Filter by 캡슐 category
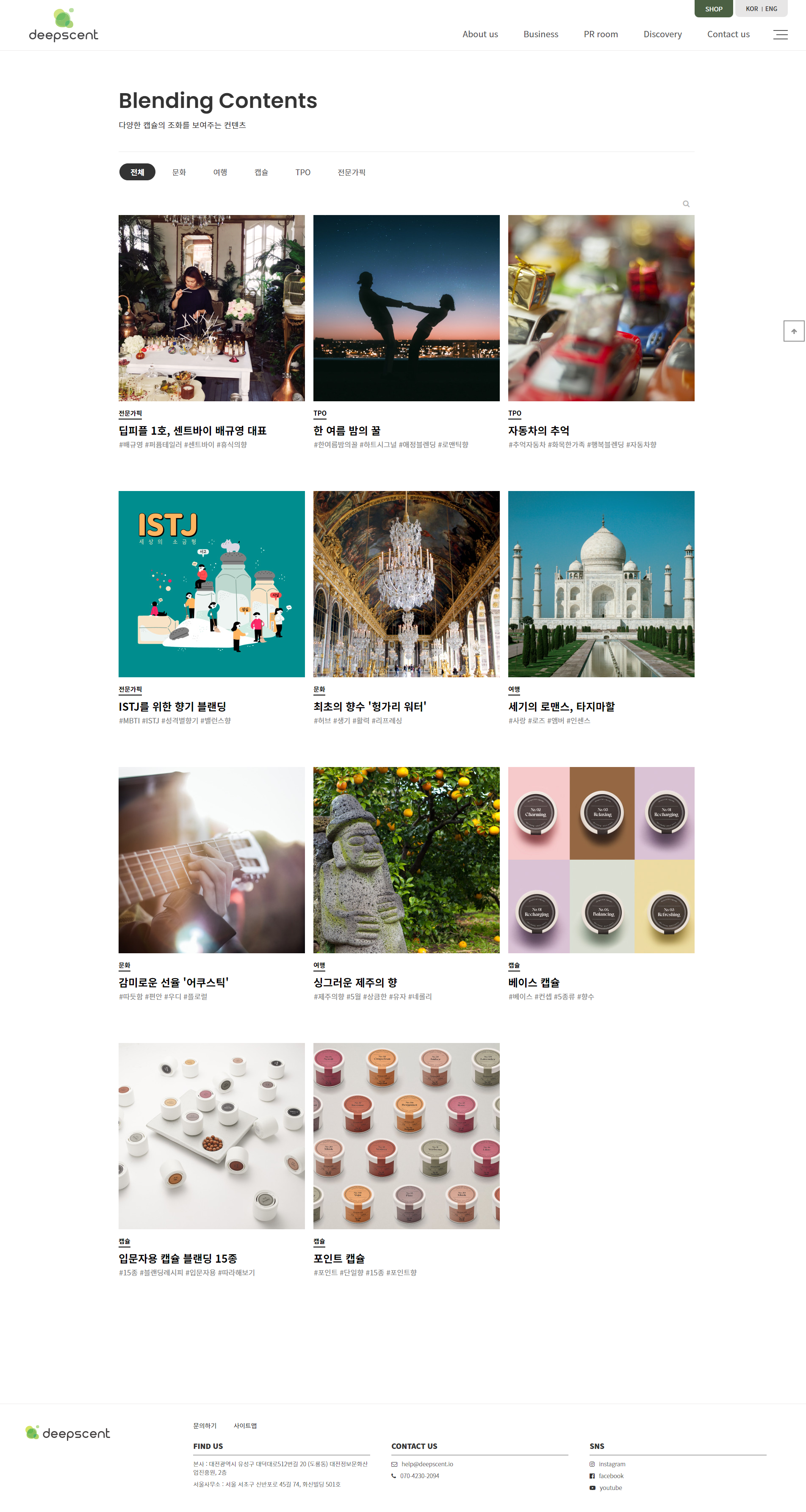Viewport: 806px width, 1512px height. pos(261,172)
